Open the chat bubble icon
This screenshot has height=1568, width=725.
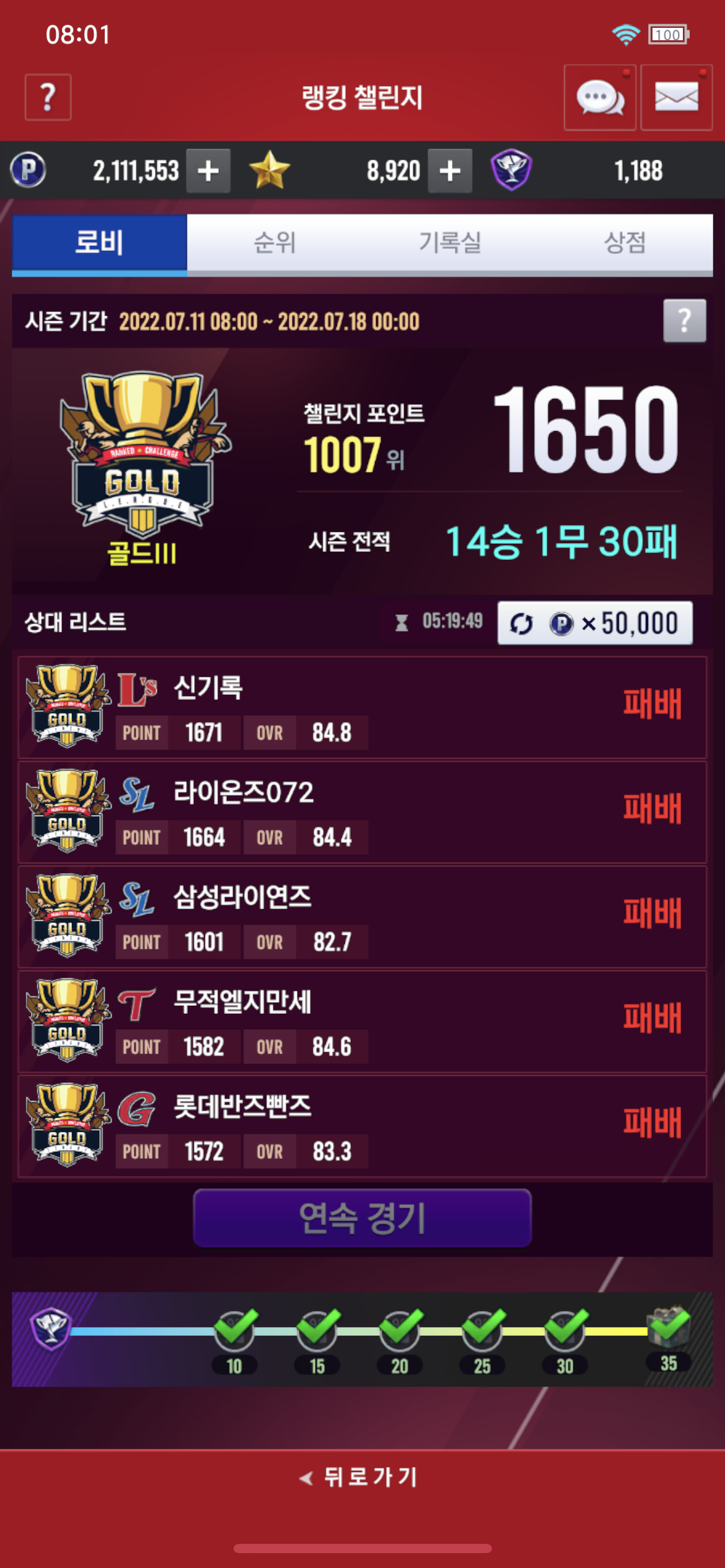point(599,98)
